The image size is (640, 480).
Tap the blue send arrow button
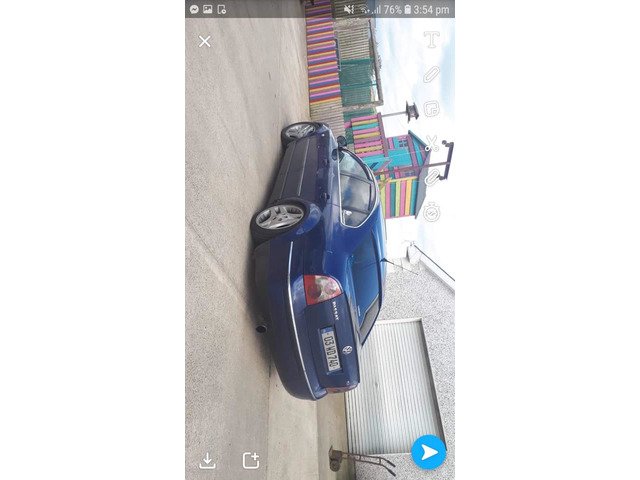pos(428,452)
